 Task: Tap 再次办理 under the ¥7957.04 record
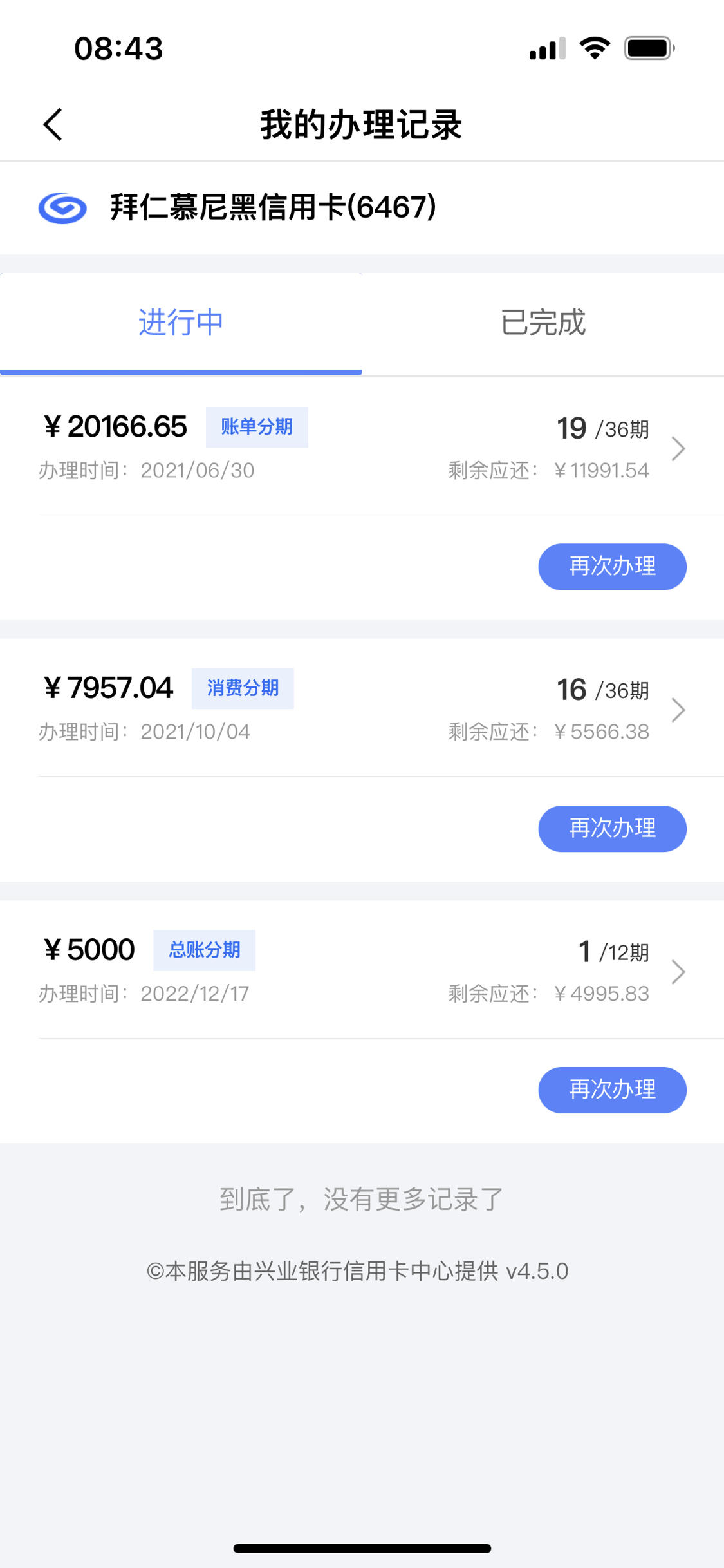tap(612, 829)
